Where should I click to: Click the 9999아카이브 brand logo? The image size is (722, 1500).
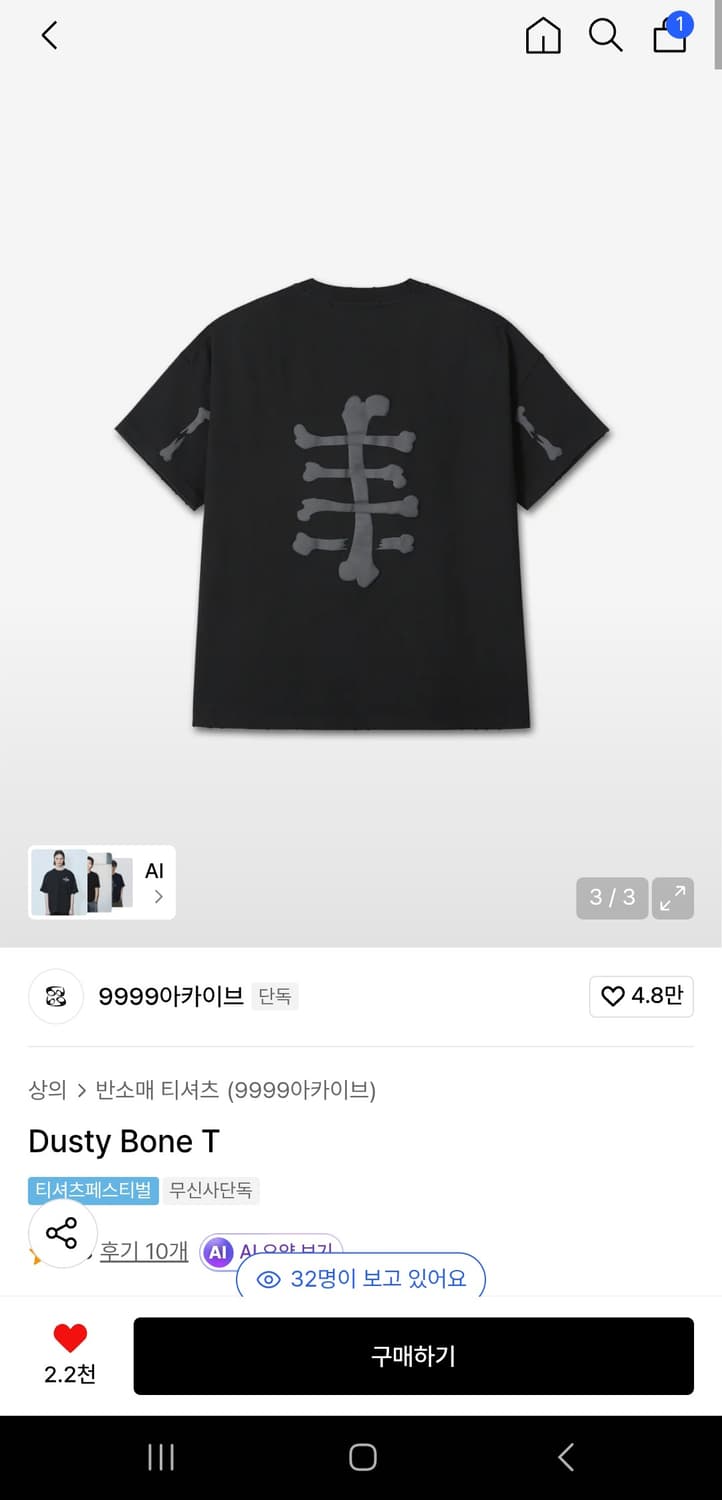[x=56, y=996]
